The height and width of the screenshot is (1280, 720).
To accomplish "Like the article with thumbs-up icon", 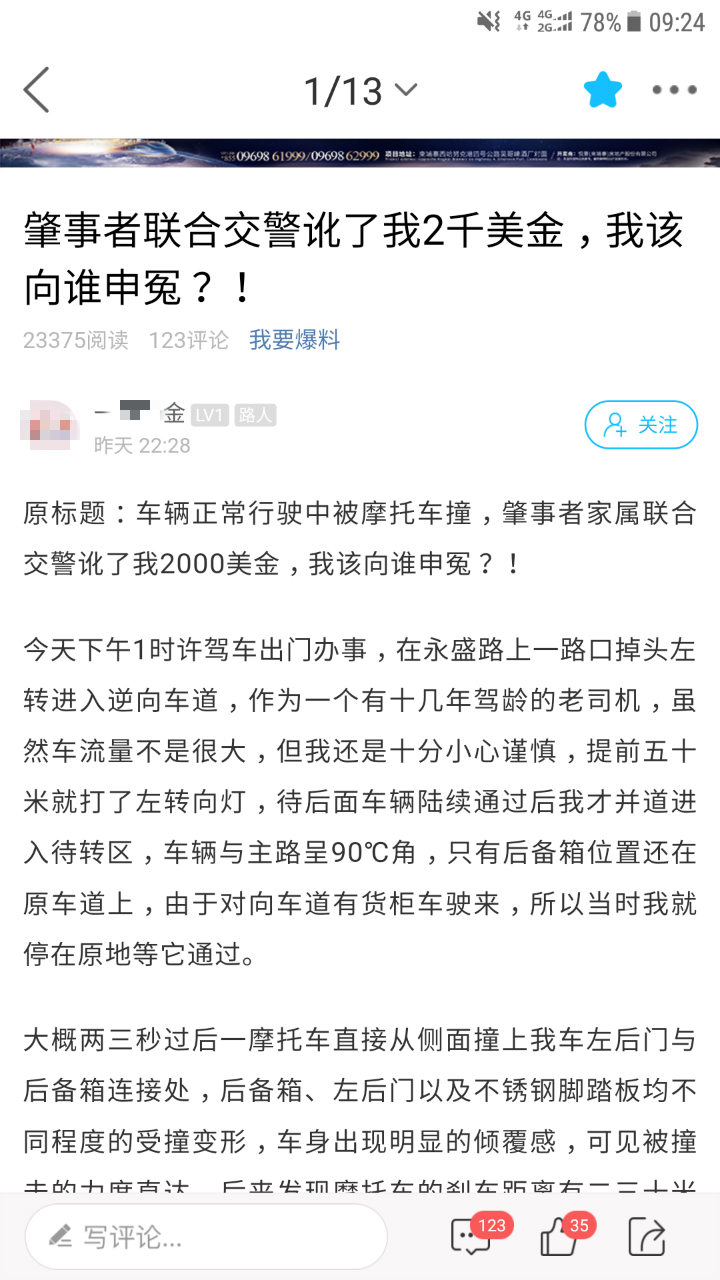I will (560, 1237).
